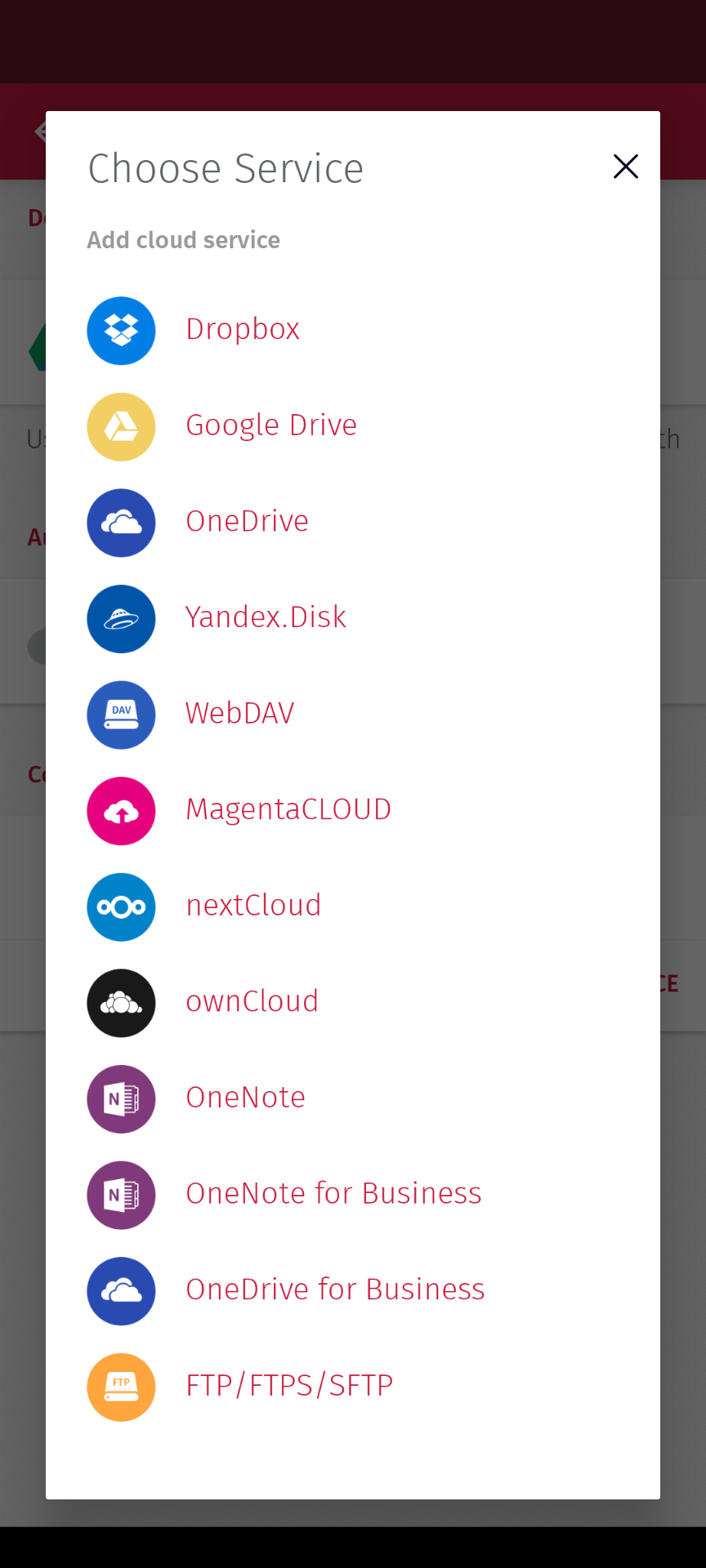Select OneDrive for Business
Image resolution: width=706 pixels, height=1568 pixels.
335,1290
